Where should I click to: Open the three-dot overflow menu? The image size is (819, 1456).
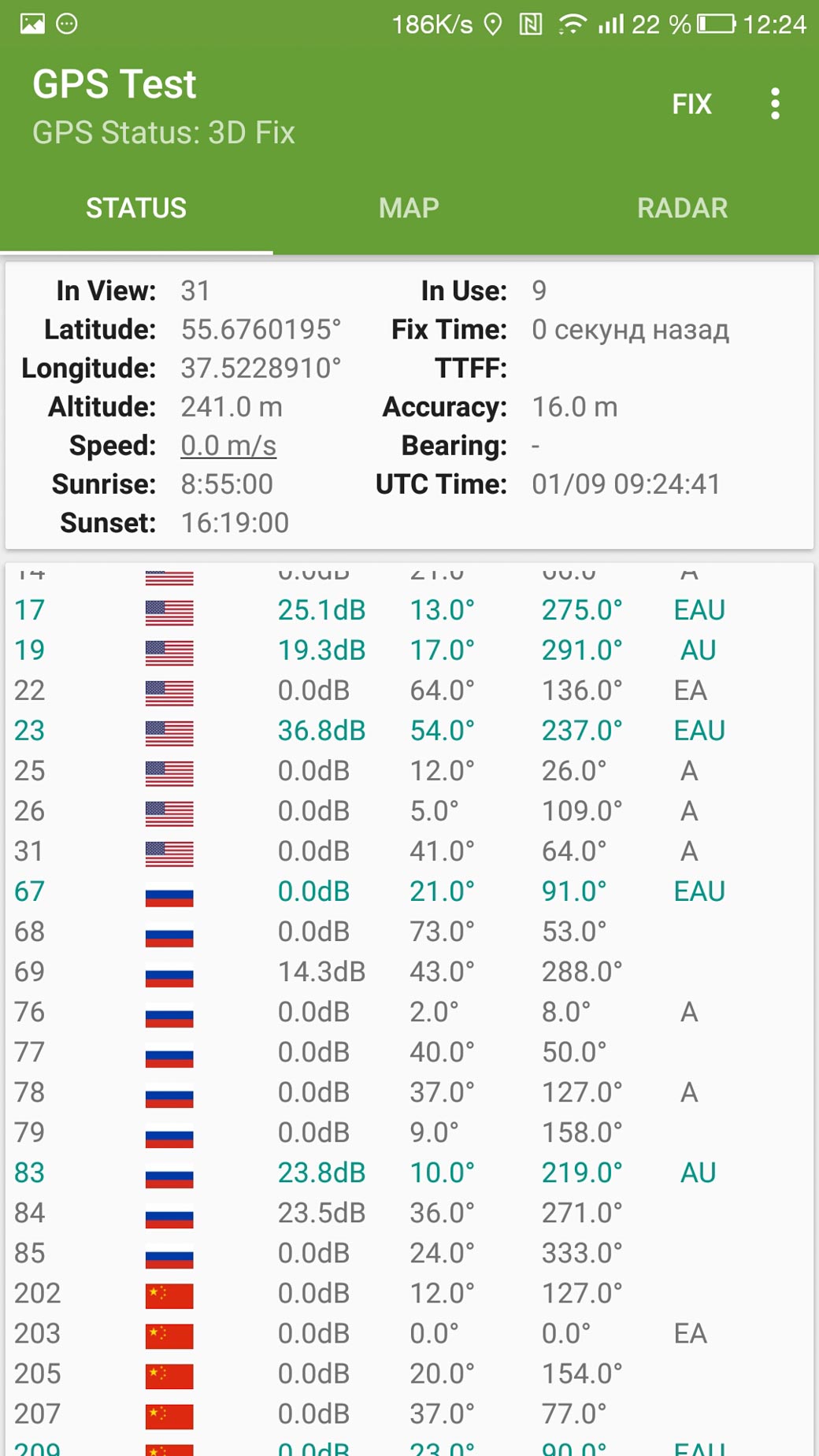coord(775,104)
